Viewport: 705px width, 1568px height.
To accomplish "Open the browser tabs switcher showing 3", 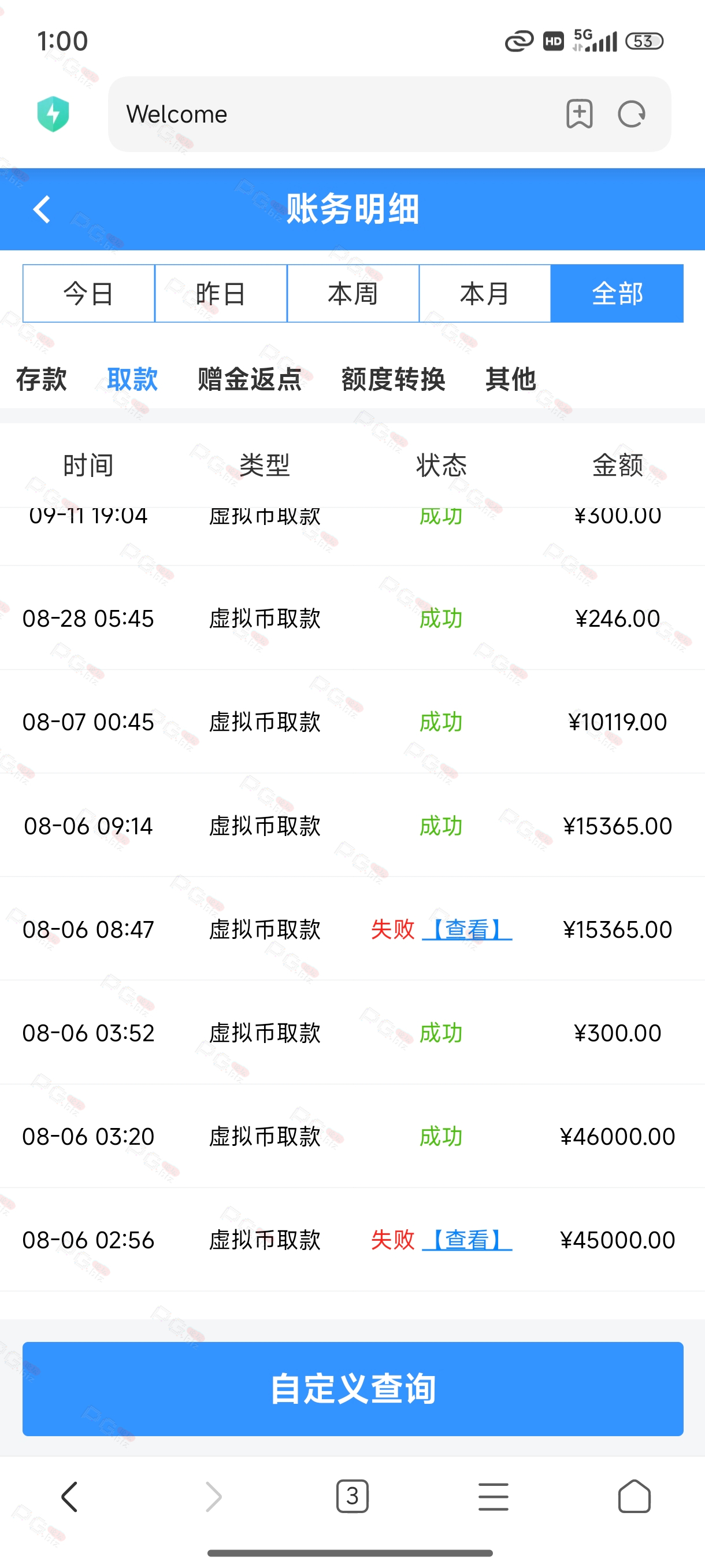I will (x=352, y=1496).
